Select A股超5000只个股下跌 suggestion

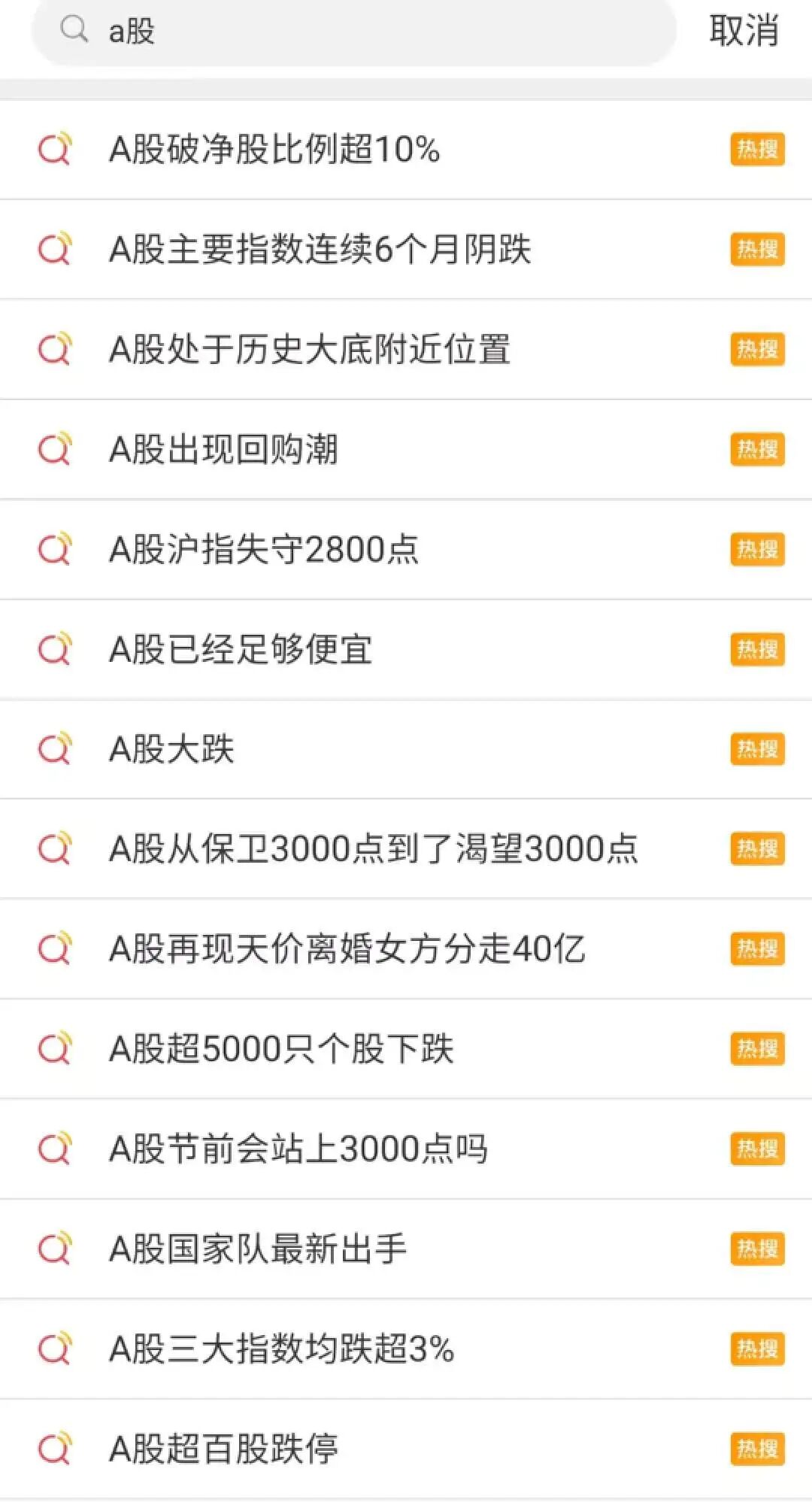406,1049
